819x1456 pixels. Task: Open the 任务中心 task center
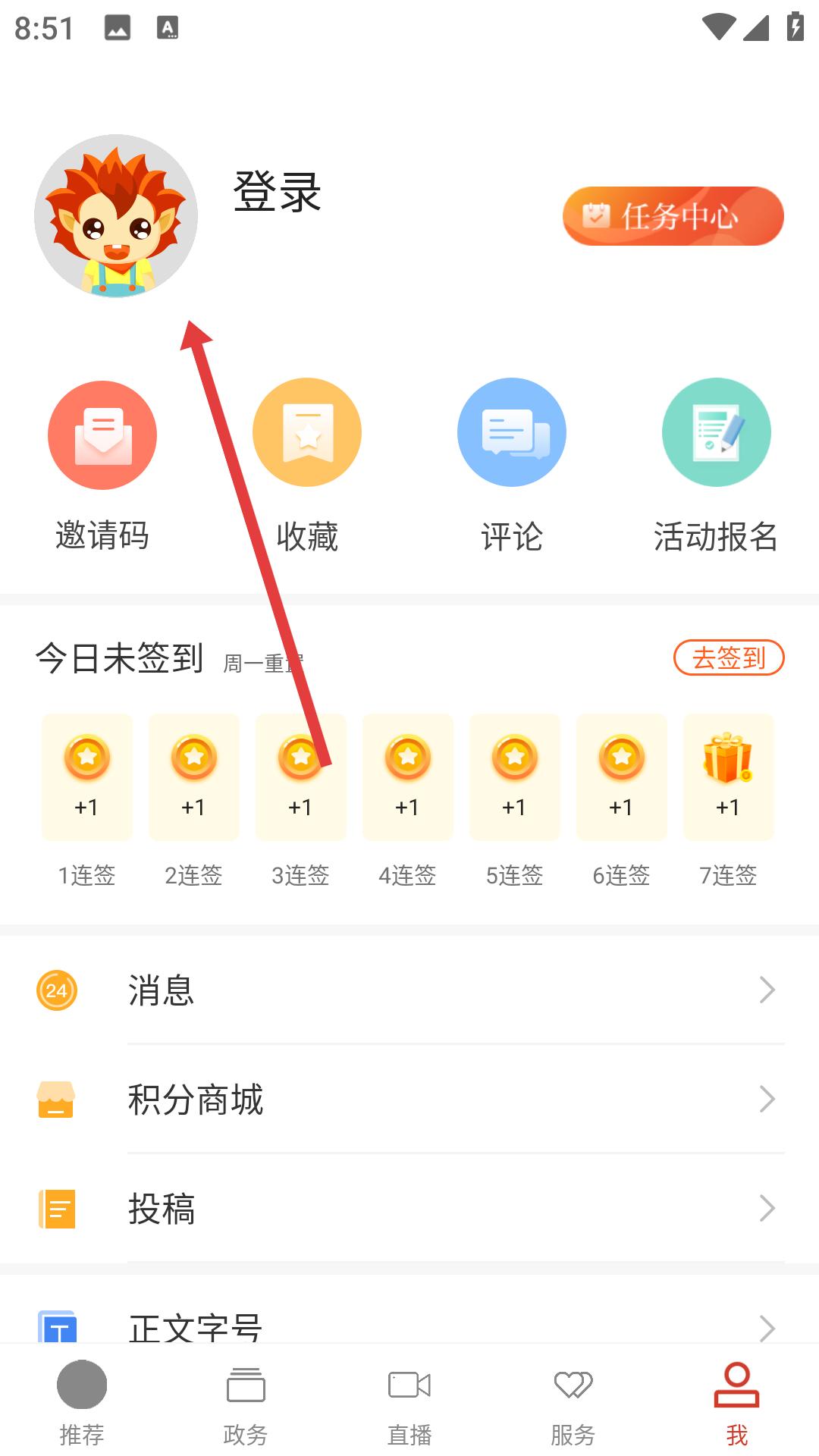click(x=673, y=216)
